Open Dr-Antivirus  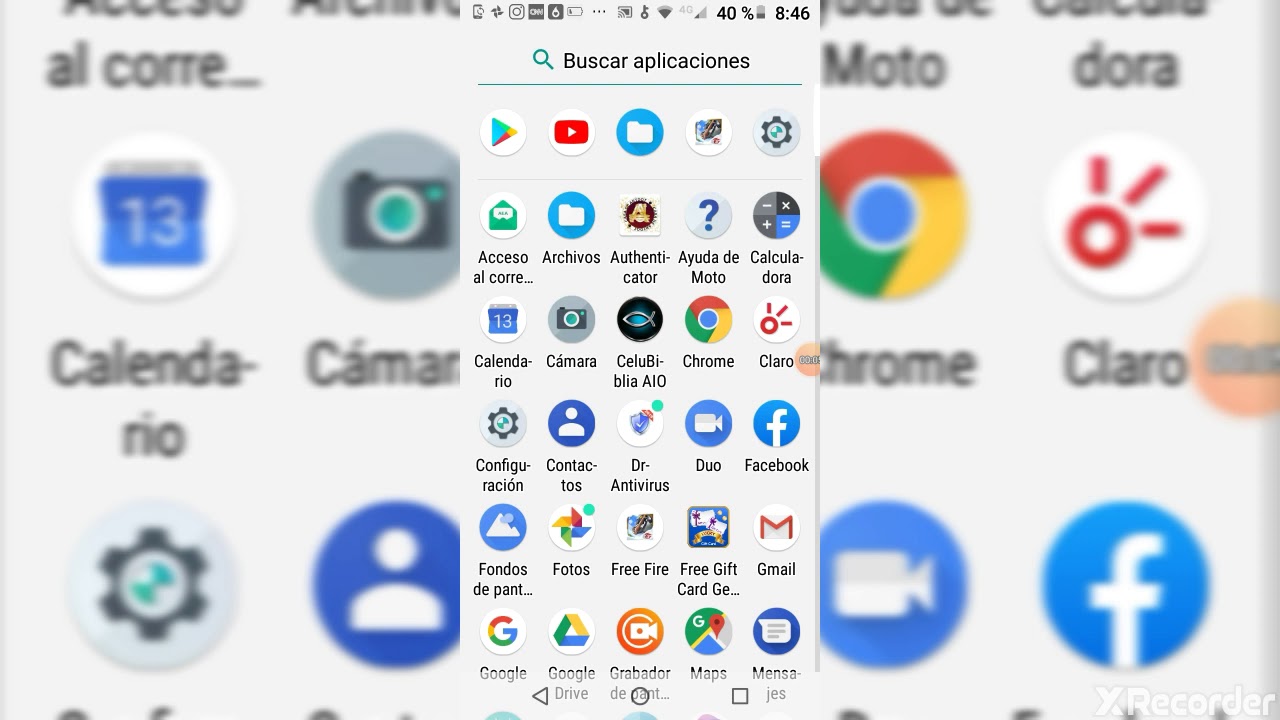pyautogui.click(x=640, y=424)
